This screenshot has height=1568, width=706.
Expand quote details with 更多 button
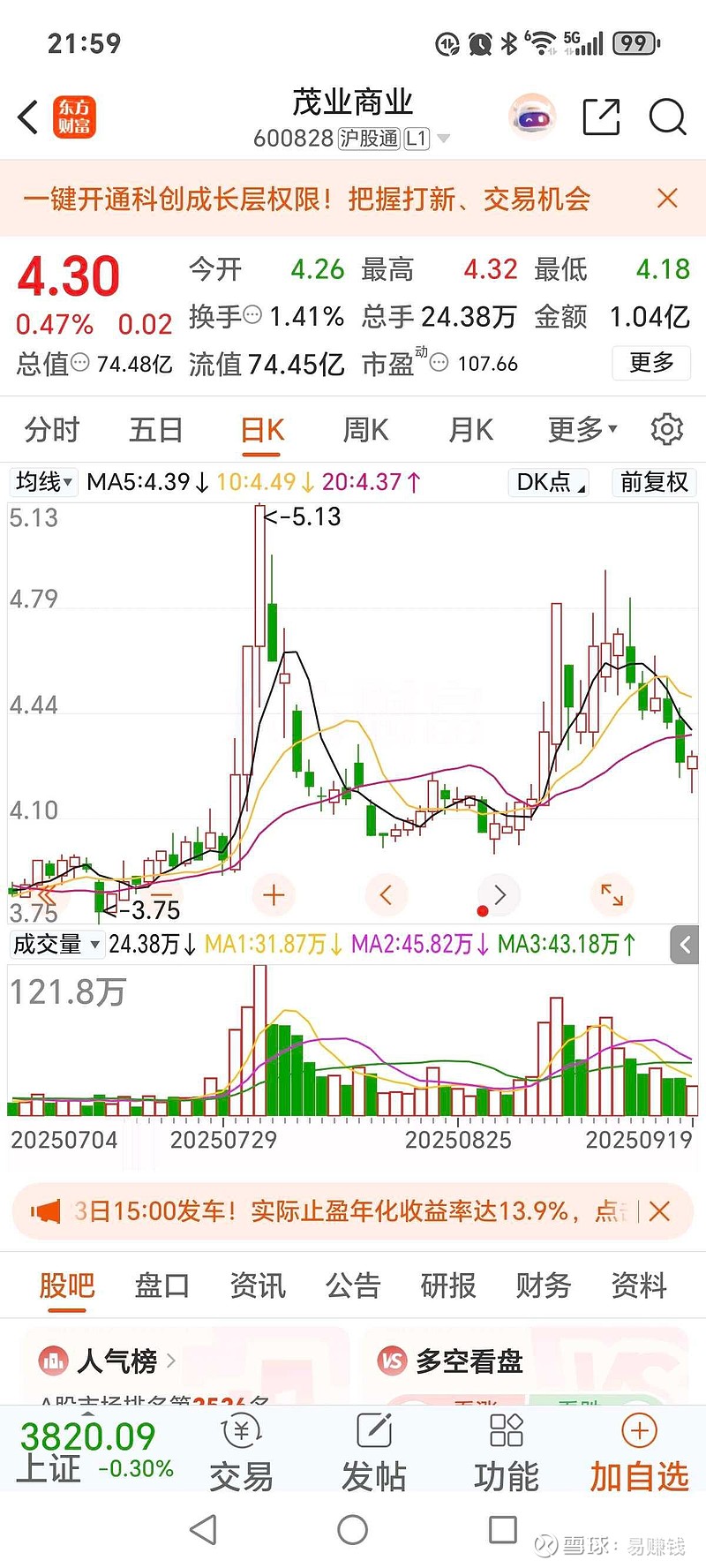pyautogui.click(x=652, y=362)
